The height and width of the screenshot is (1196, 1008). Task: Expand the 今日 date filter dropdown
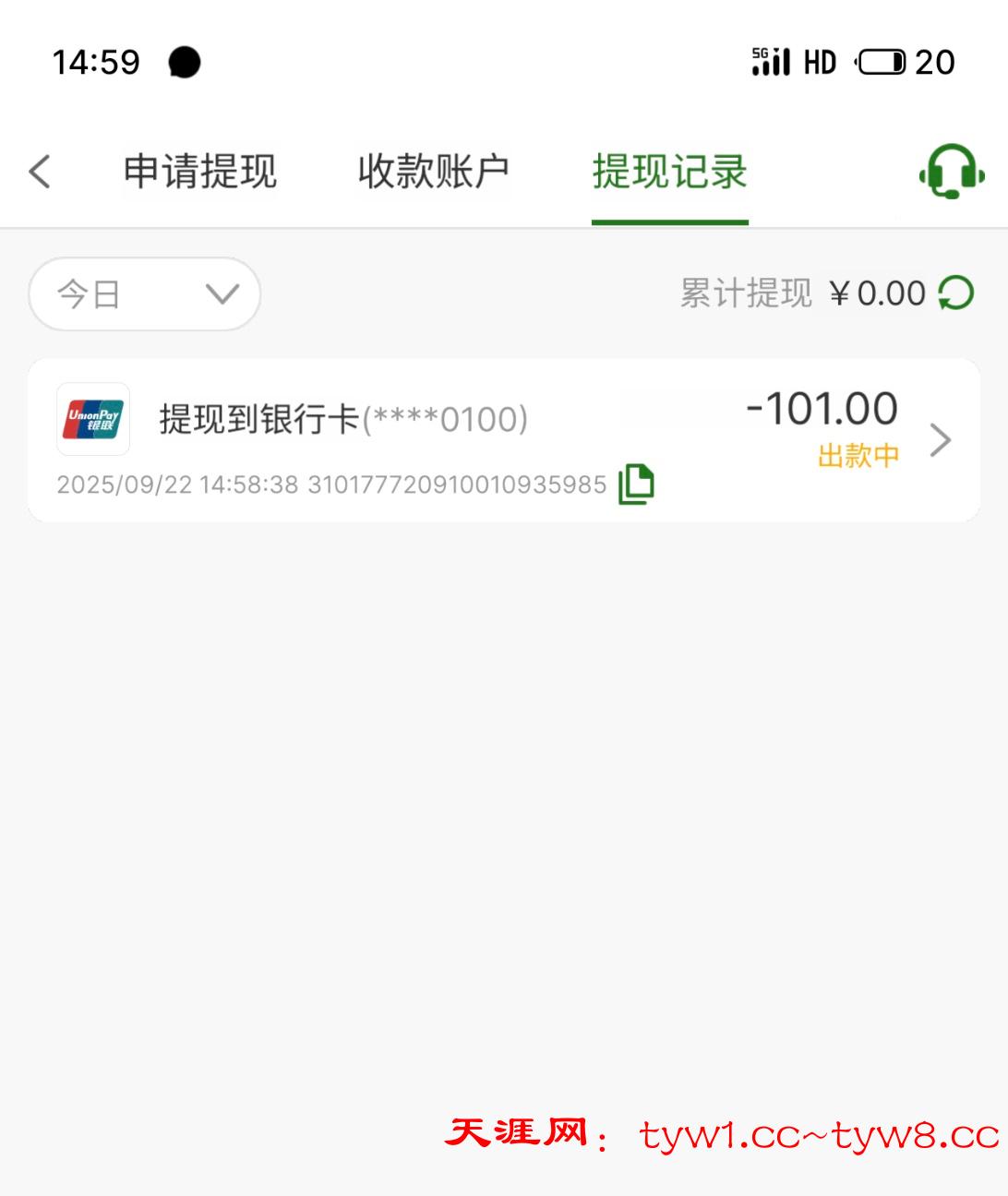pyautogui.click(x=145, y=294)
